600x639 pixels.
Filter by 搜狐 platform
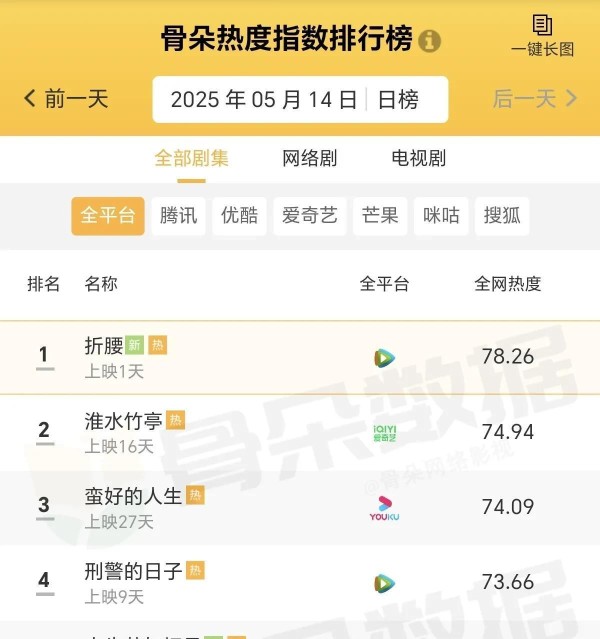tap(501, 216)
